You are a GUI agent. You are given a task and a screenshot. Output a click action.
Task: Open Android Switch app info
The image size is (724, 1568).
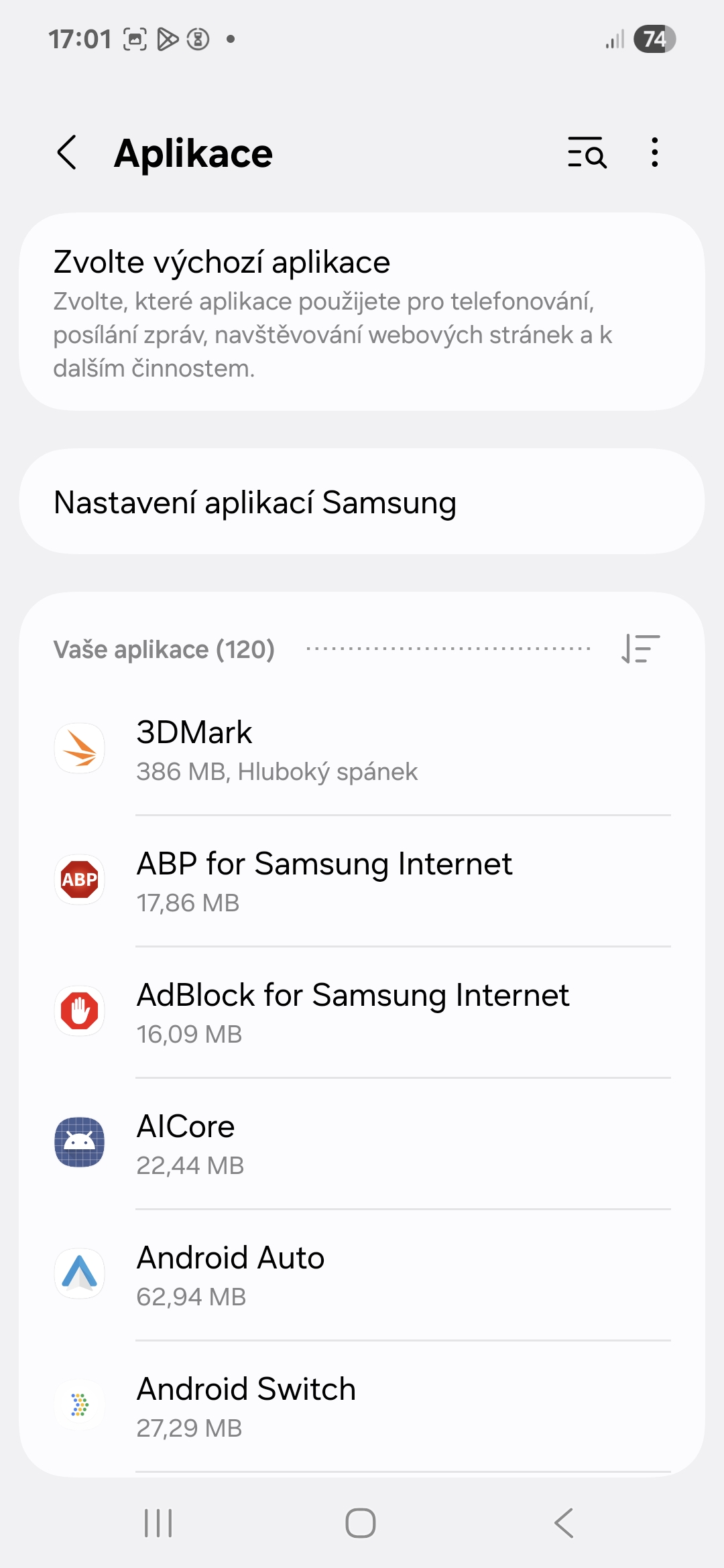point(362,1406)
